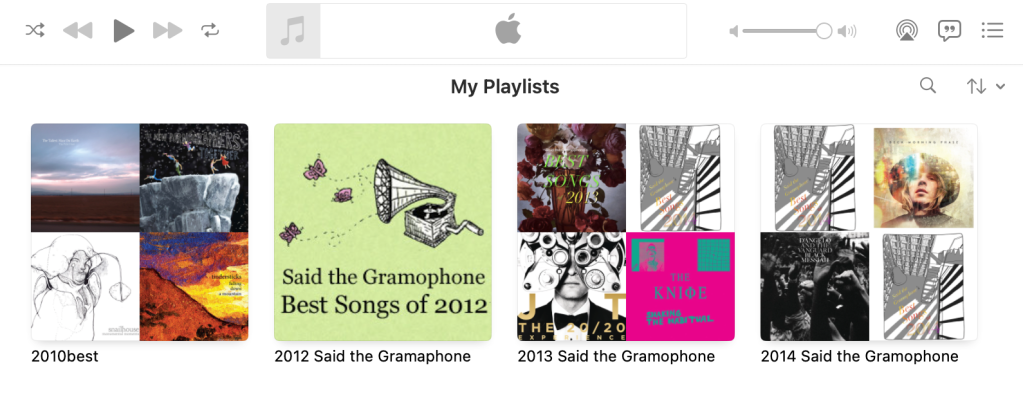Start playing music
Image resolution: width=1023 pixels, height=404 pixels.
[123, 30]
